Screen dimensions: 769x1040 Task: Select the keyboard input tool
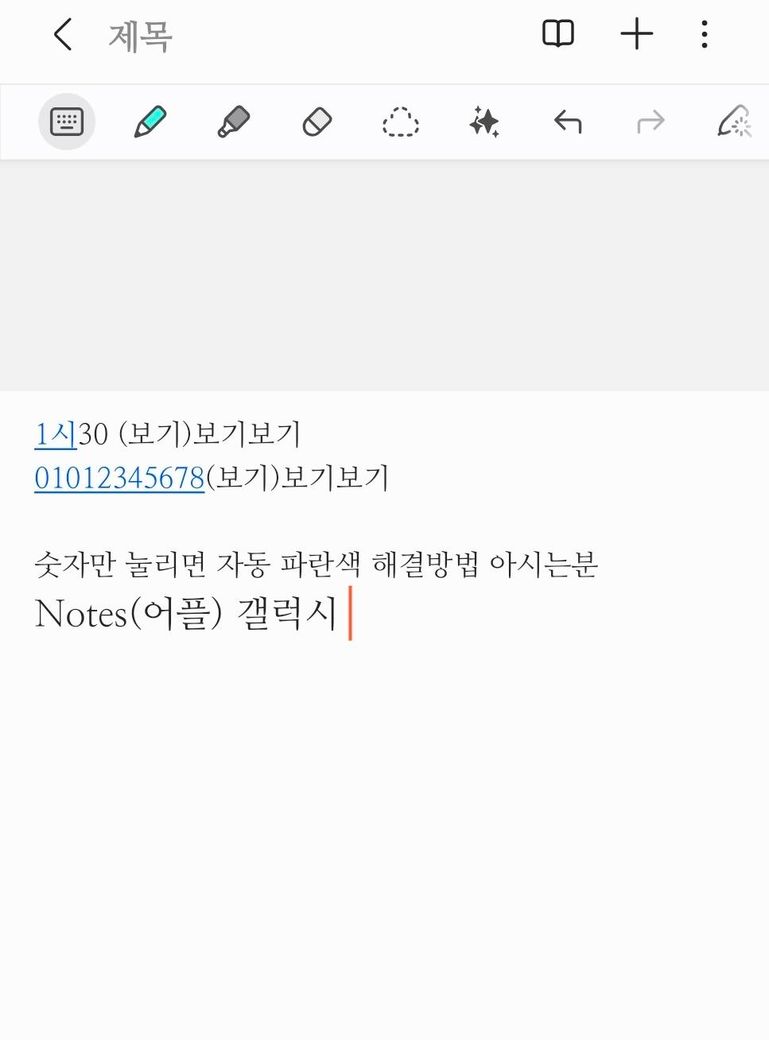(x=66, y=122)
